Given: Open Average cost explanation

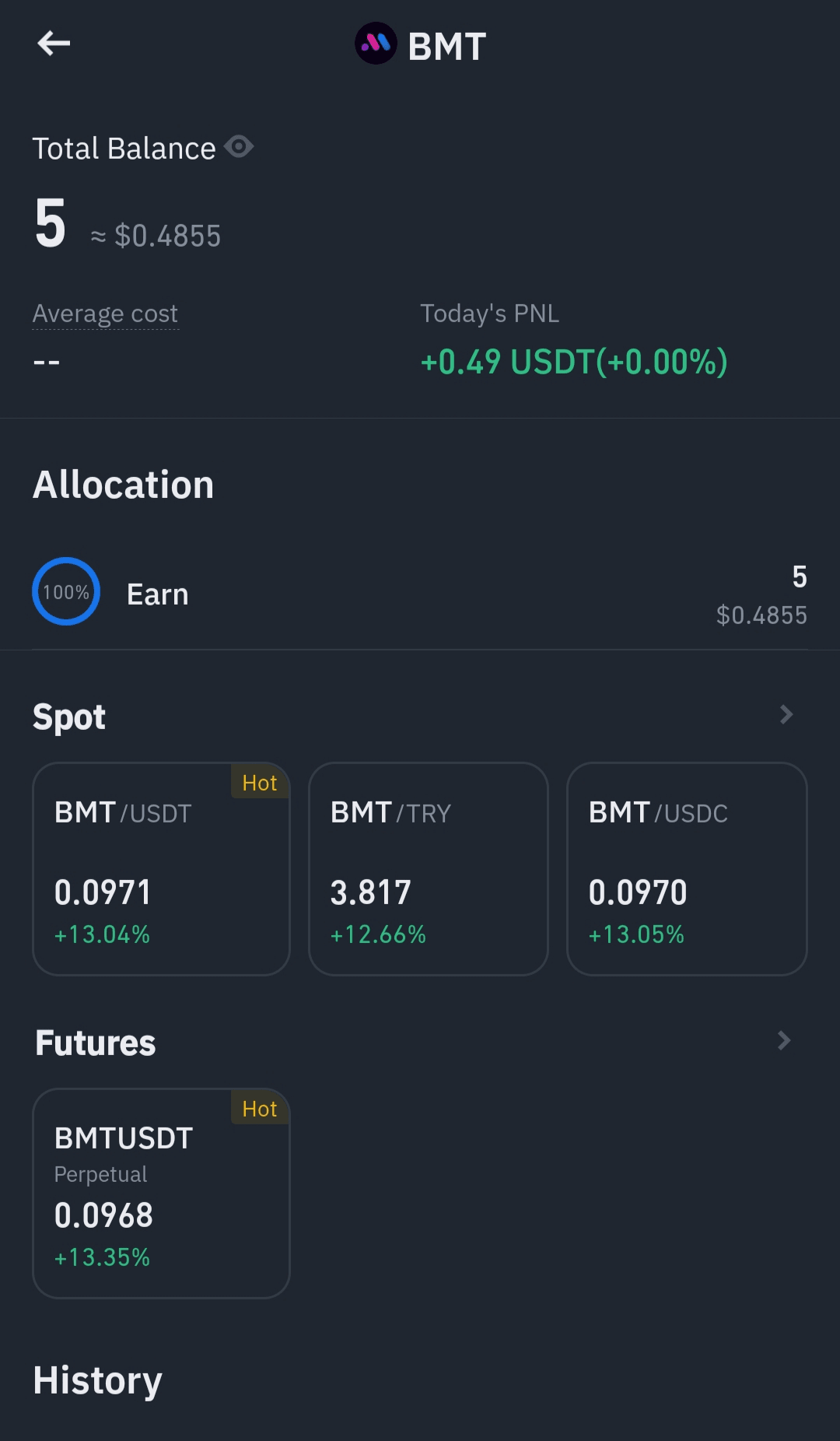Looking at the screenshot, I should click(105, 314).
